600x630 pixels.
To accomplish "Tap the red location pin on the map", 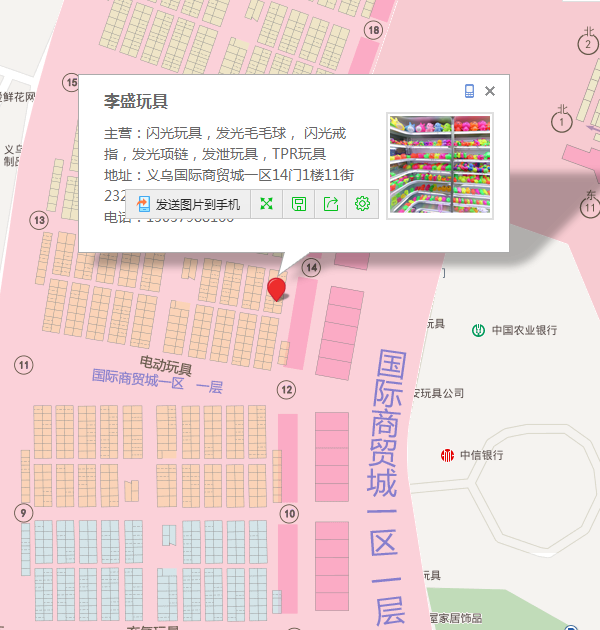I will 277,290.
